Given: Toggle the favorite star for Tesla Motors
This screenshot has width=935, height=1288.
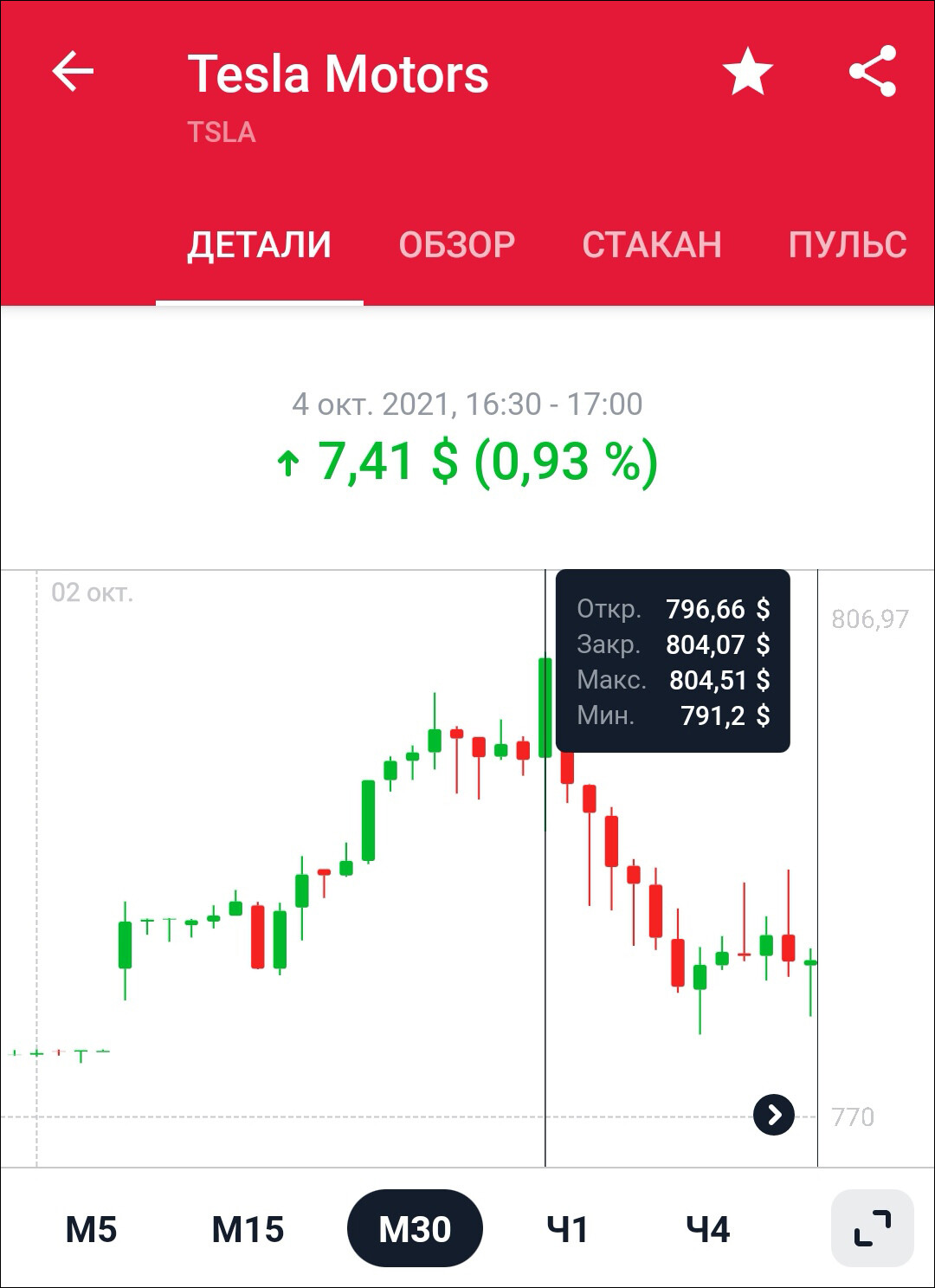Looking at the screenshot, I should [747, 72].
